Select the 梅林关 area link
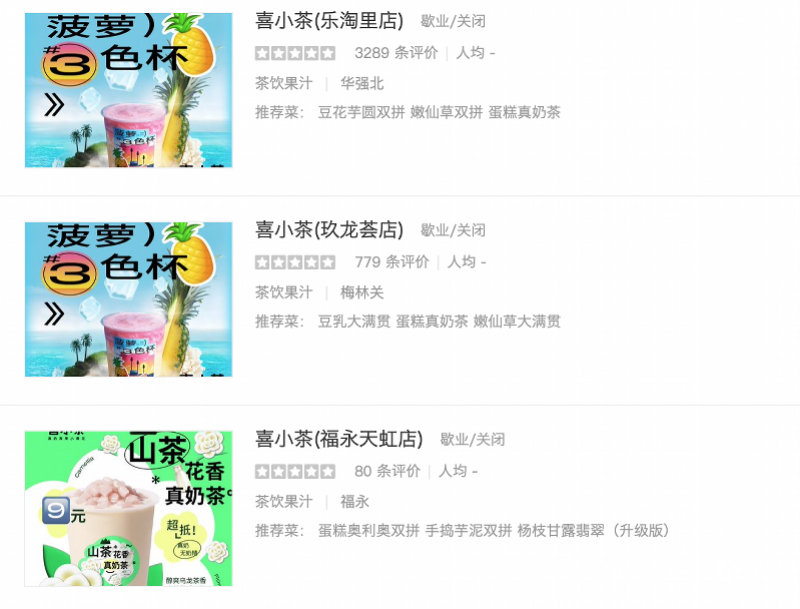Screen dimensions: 800x609 coord(361,292)
